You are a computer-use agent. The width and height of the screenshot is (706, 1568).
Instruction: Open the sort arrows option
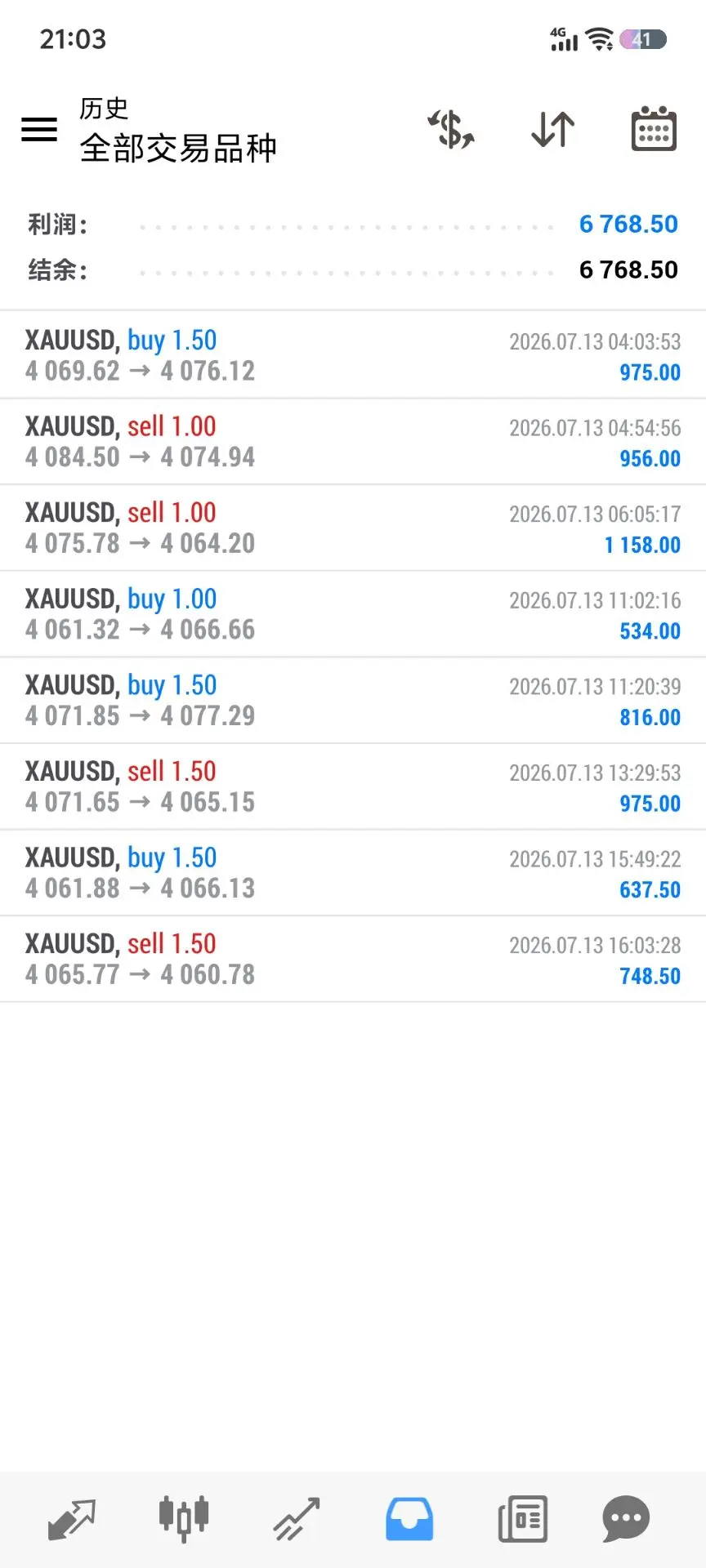pyautogui.click(x=553, y=129)
